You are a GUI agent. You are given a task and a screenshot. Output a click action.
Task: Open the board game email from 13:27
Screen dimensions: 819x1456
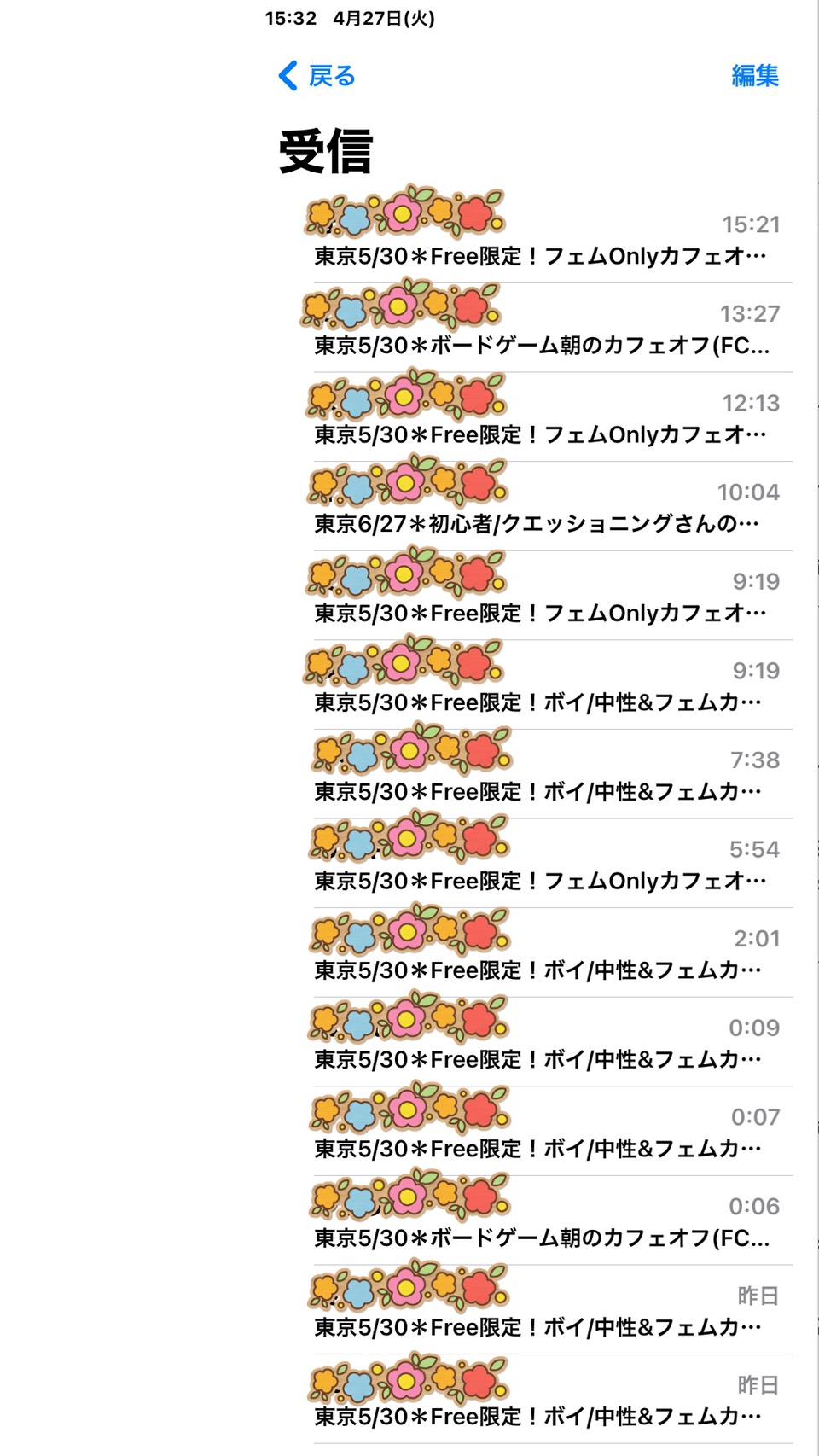pos(546,327)
